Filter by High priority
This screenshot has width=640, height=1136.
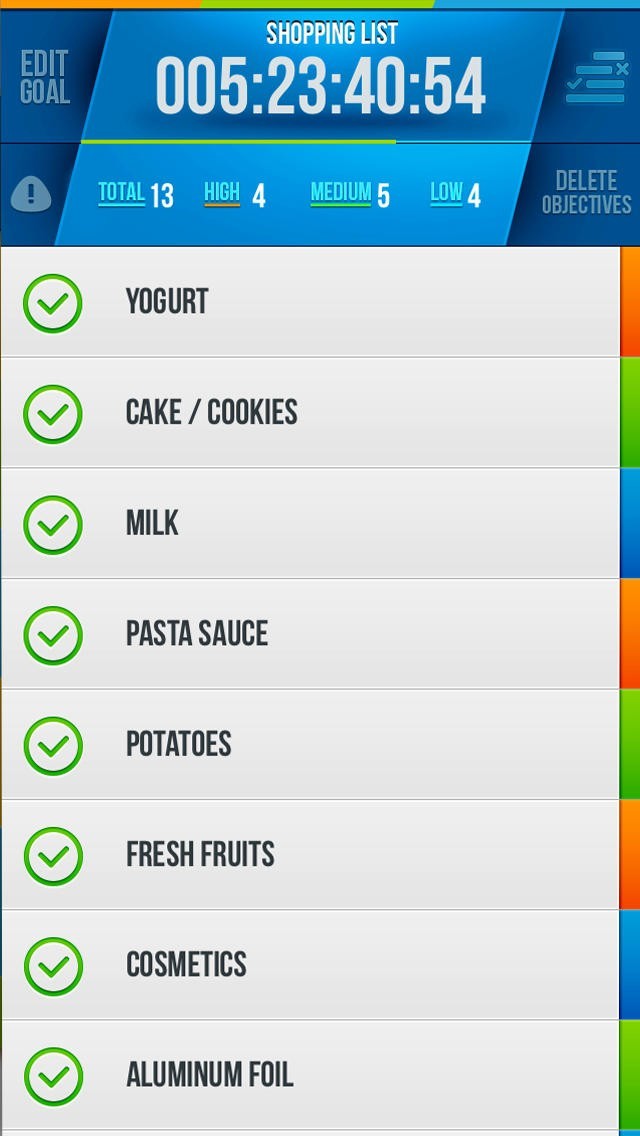point(234,194)
